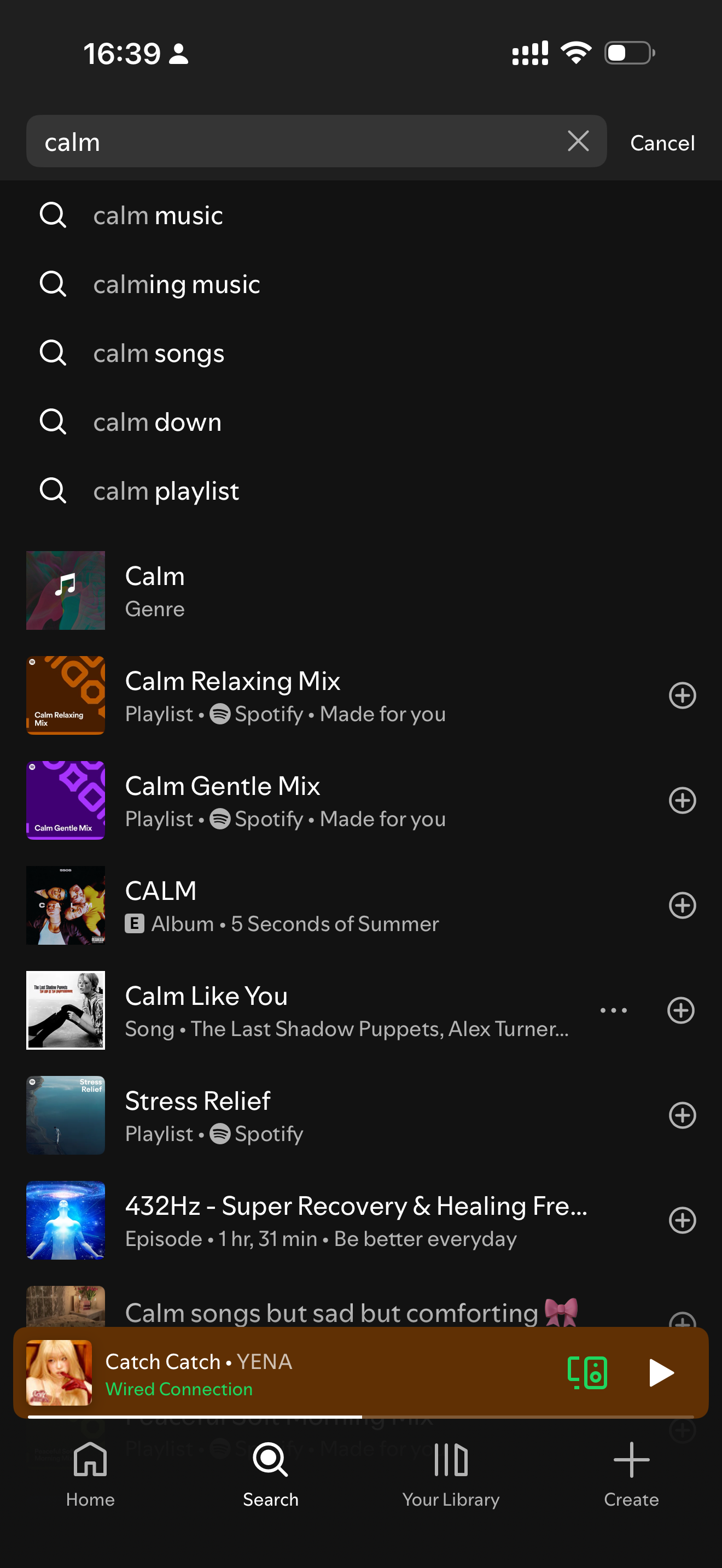Tap the play button in mini player
This screenshot has width=722, height=1568.
point(661,1373)
